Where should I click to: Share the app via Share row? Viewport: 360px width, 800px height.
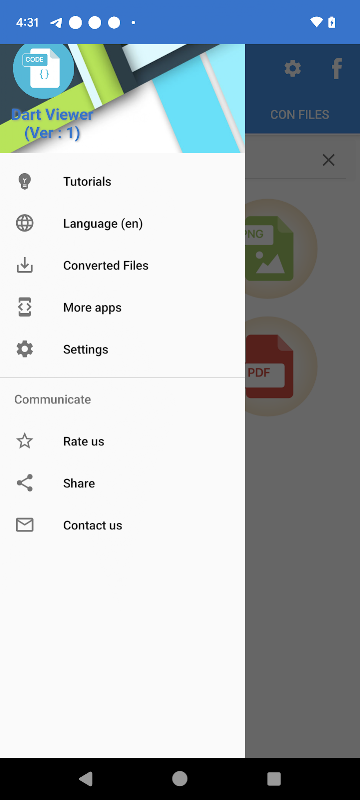coord(122,483)
